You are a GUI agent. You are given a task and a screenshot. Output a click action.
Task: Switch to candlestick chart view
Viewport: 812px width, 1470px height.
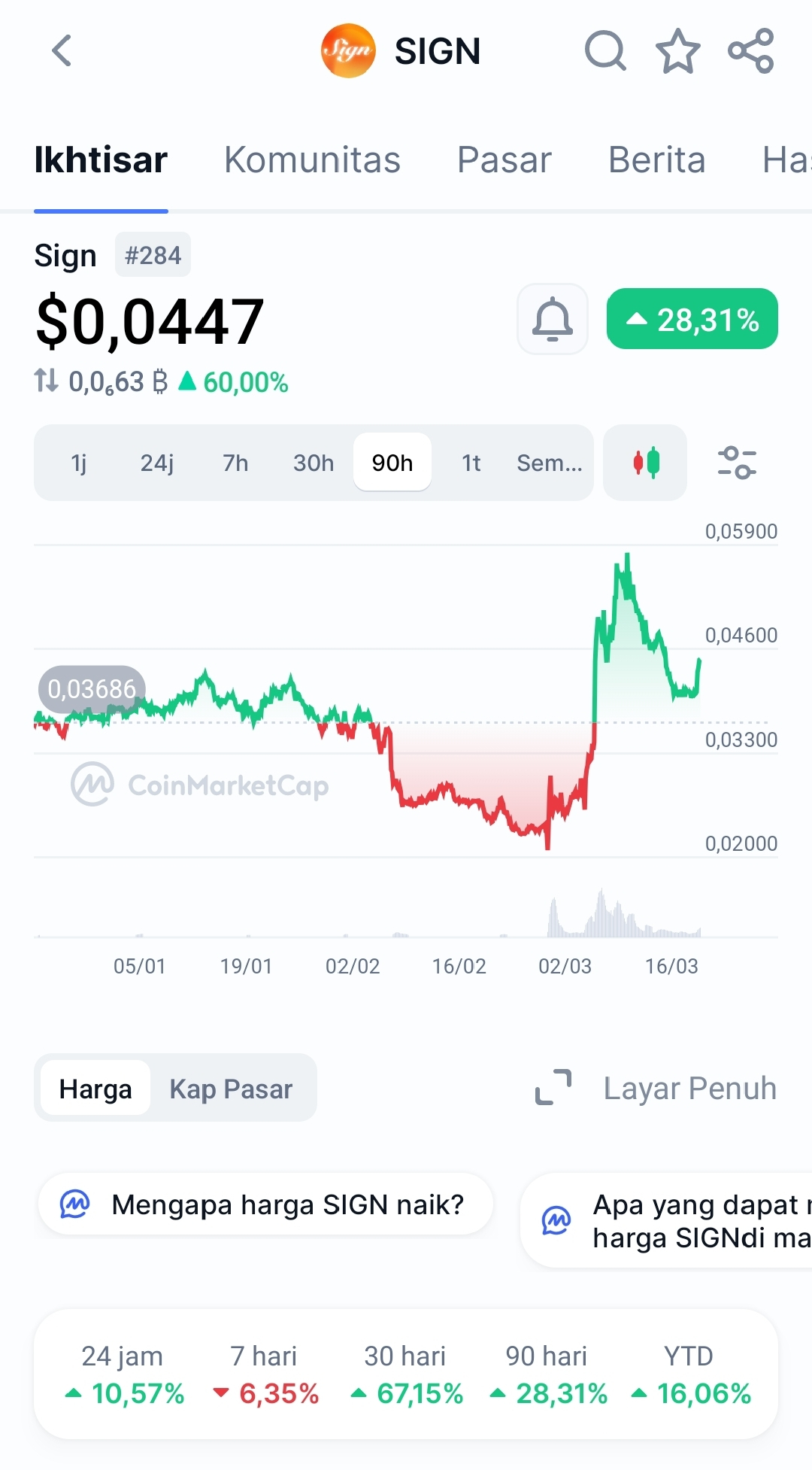pyautogui.click(x=645, y=463)
